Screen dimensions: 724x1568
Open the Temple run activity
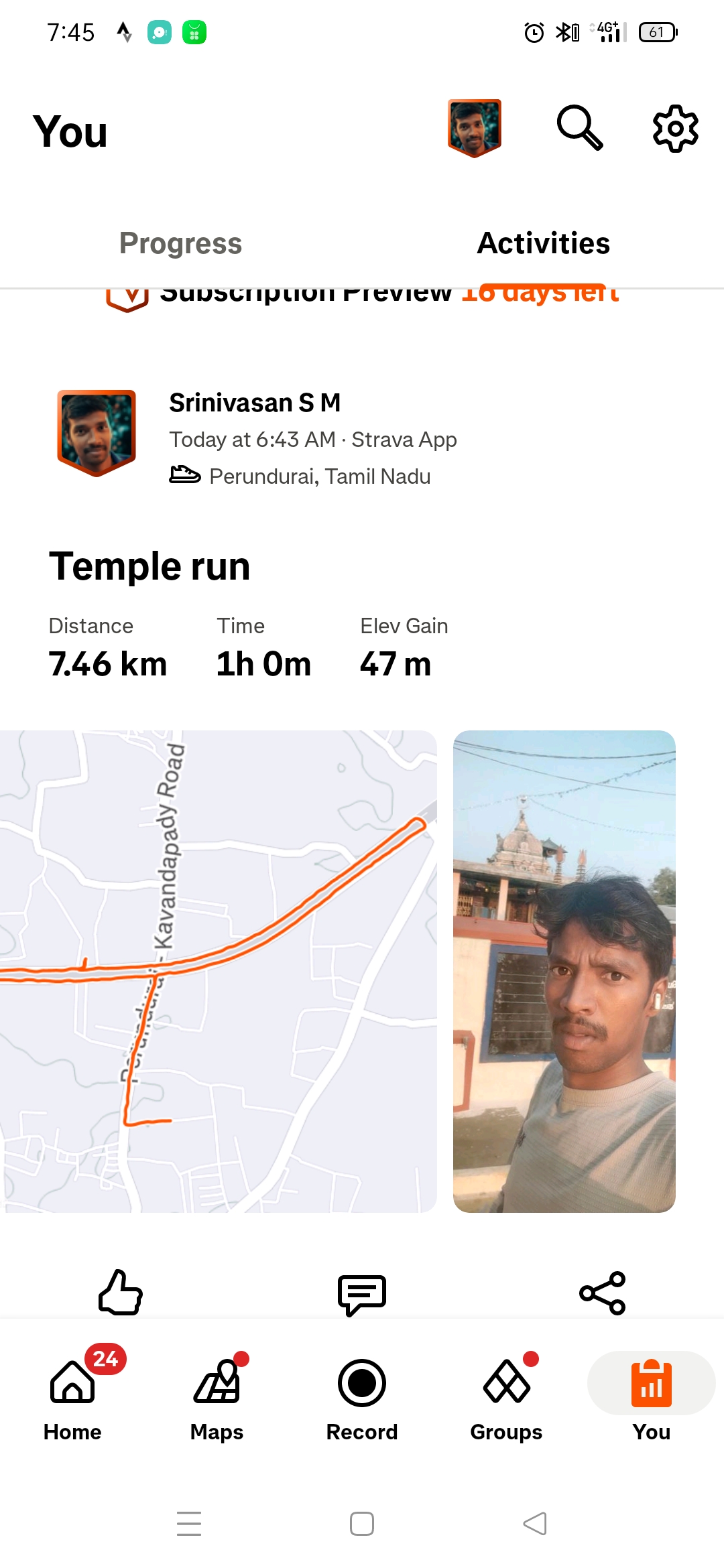[x=149, y=567]
